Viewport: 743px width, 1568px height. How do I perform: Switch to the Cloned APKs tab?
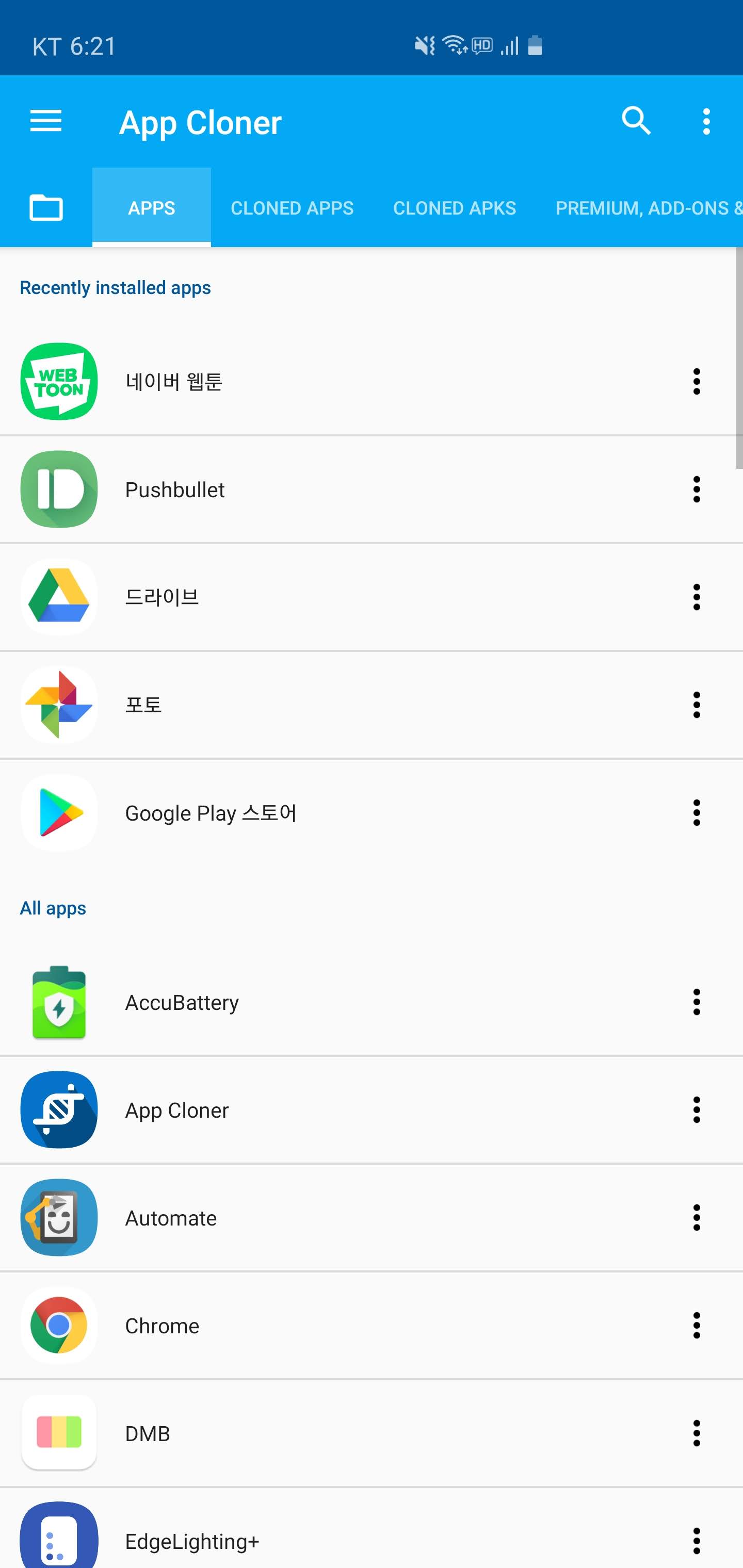(x=455, y=208)
